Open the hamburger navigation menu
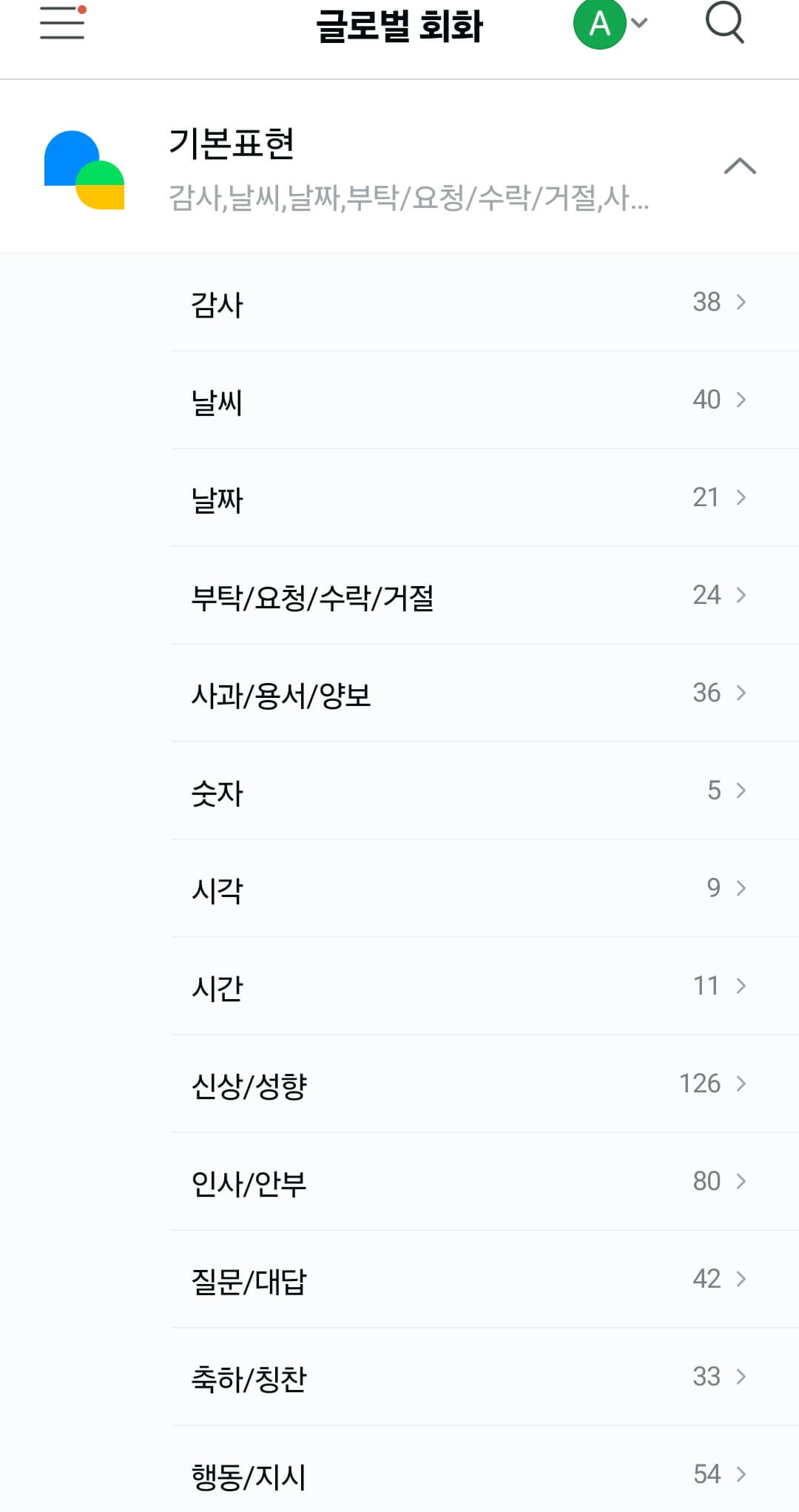 [61, 22]
